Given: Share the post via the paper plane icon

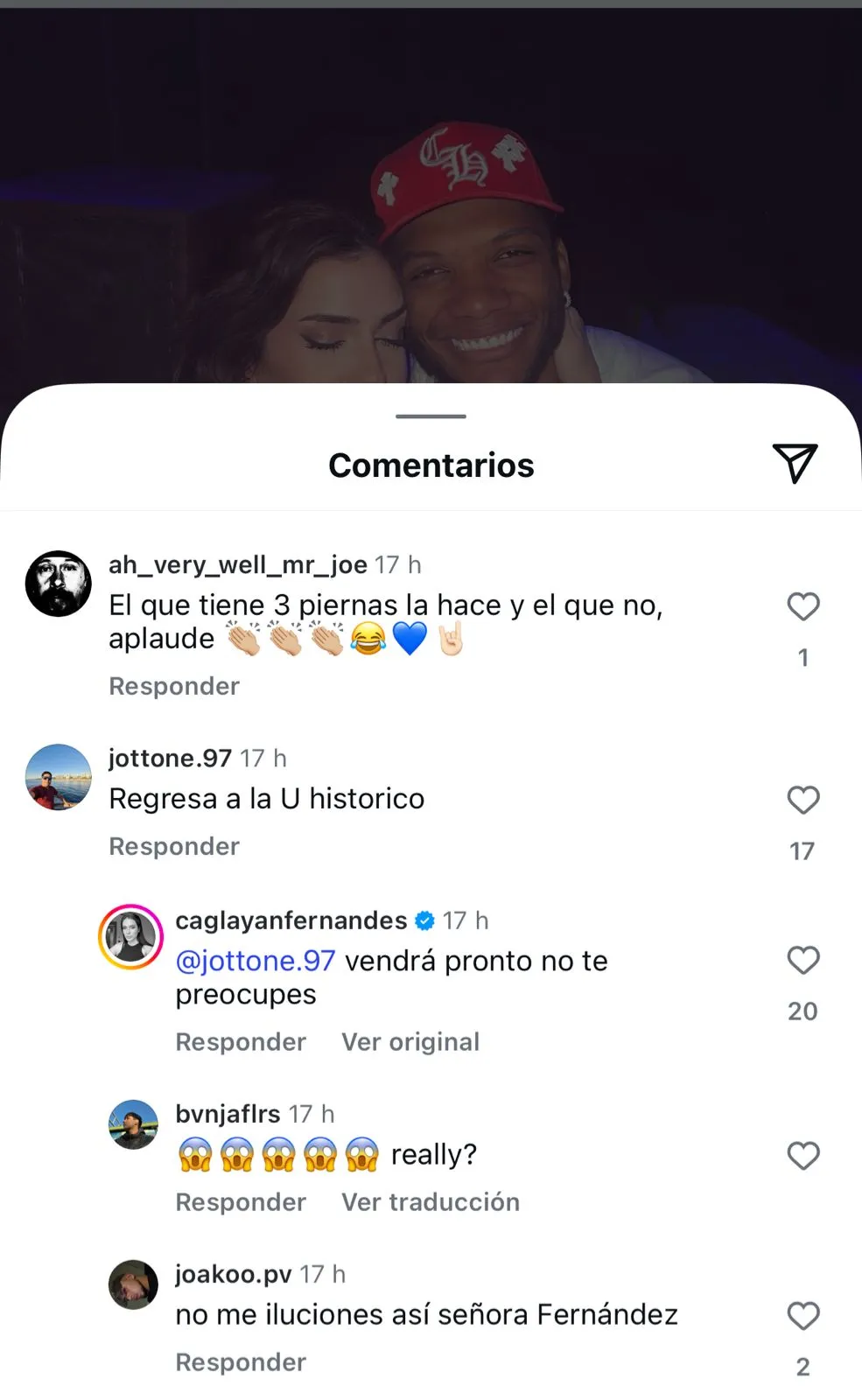Looking at the screenshot, I should (795, 463).
